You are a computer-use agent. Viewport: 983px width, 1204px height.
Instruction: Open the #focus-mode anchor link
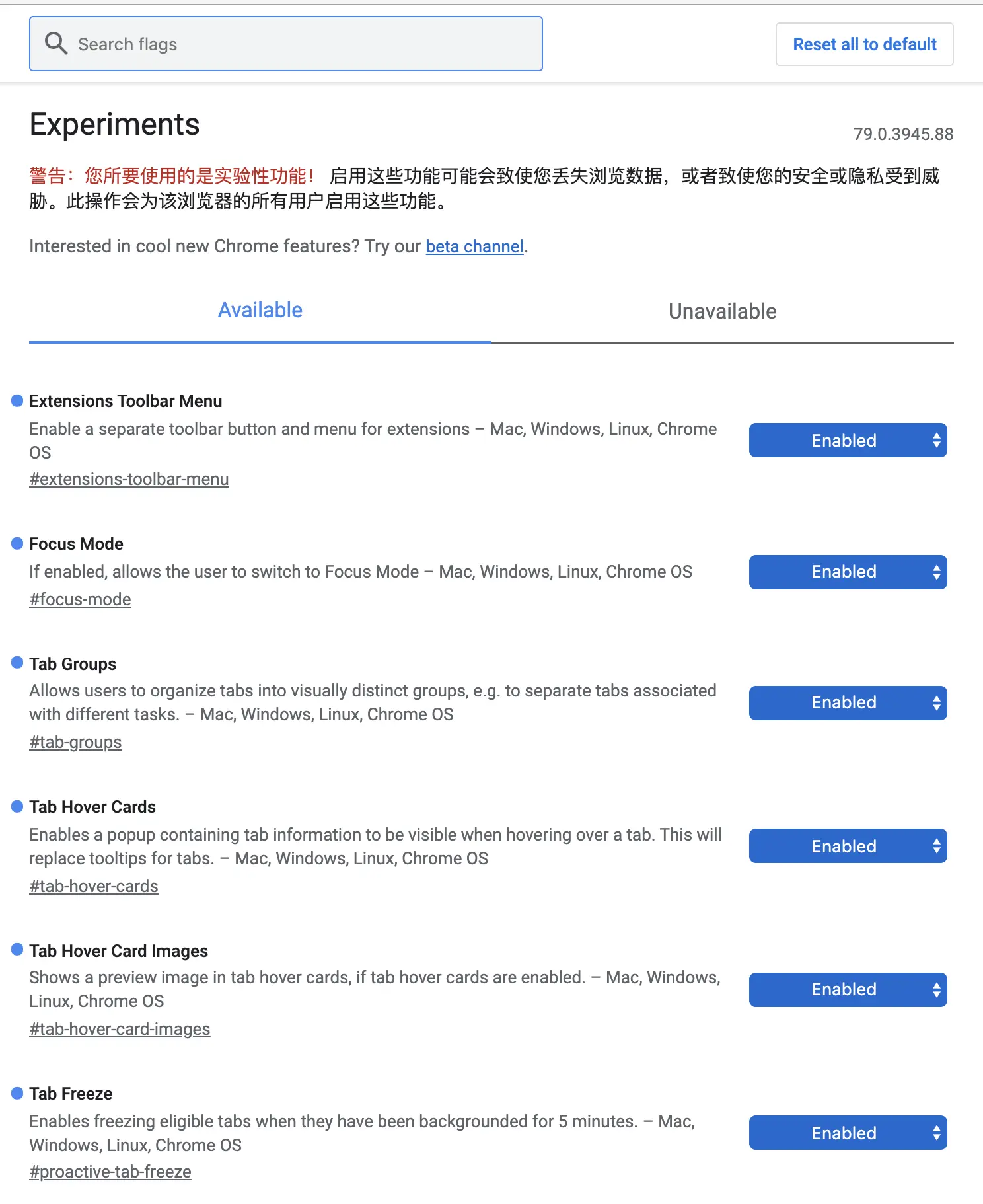[x=80, y=599]
